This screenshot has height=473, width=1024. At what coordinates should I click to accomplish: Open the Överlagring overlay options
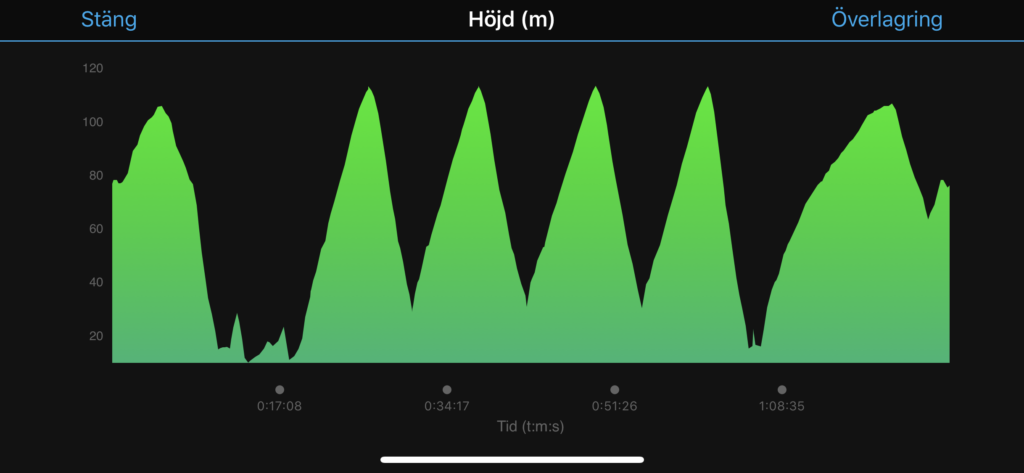coord(886,20)
